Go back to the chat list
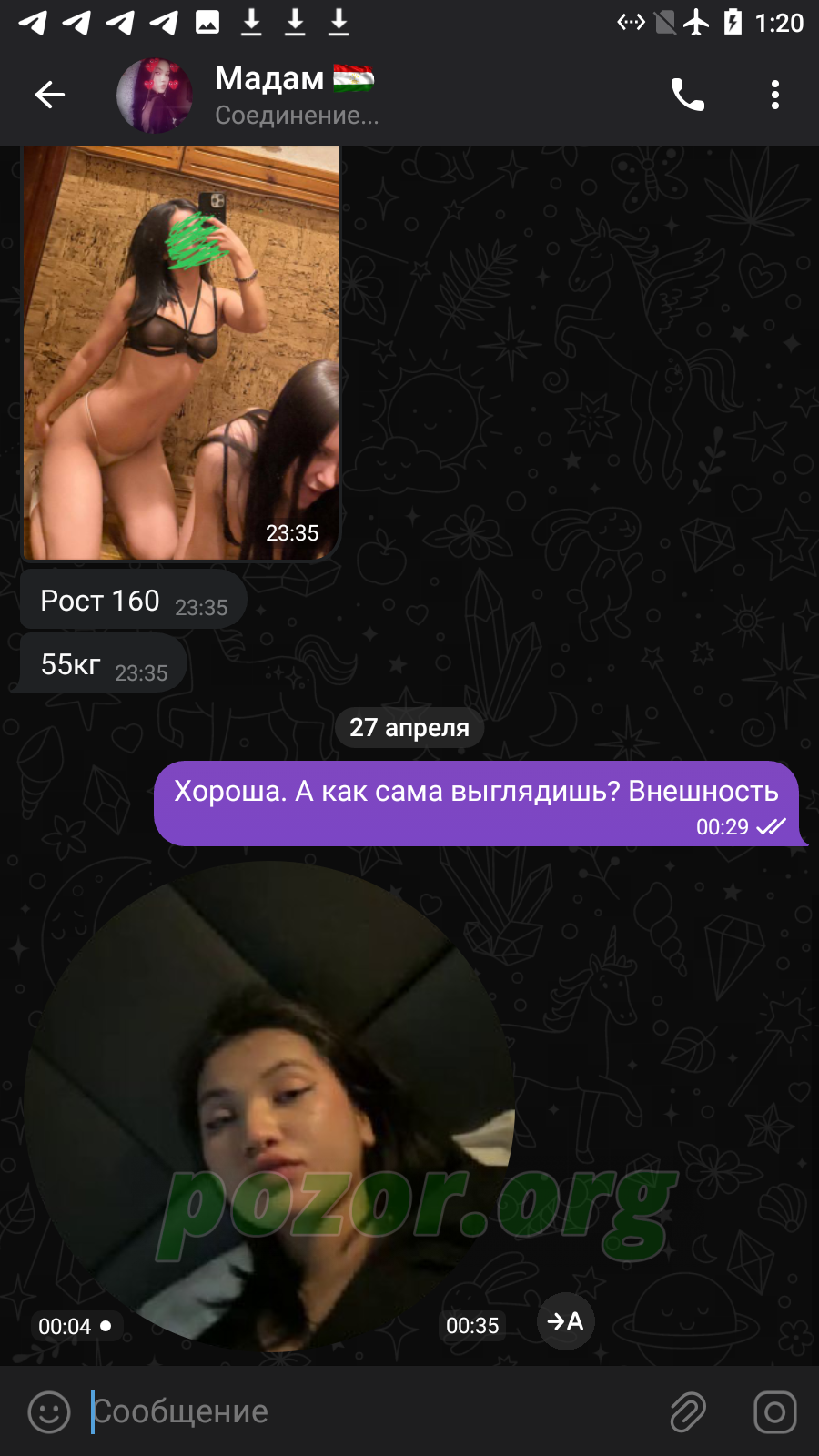The width and height of the screenshot is (819, 1456). click(50, 95)
